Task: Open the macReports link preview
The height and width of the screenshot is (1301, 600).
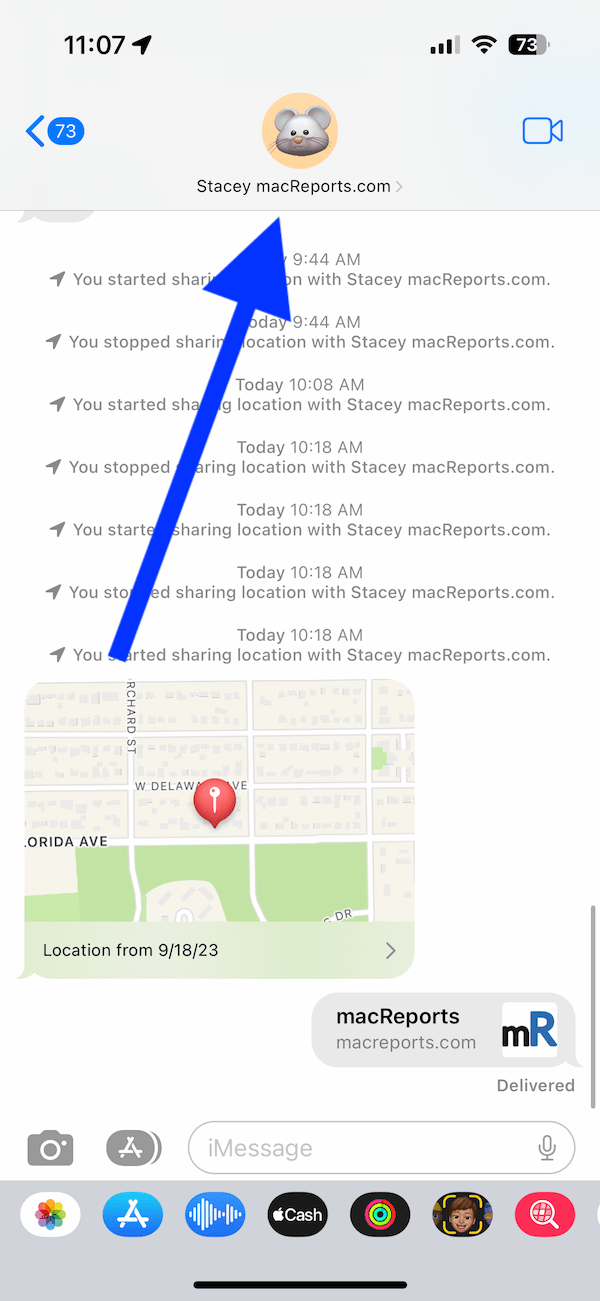Action: click(444, 1030)
